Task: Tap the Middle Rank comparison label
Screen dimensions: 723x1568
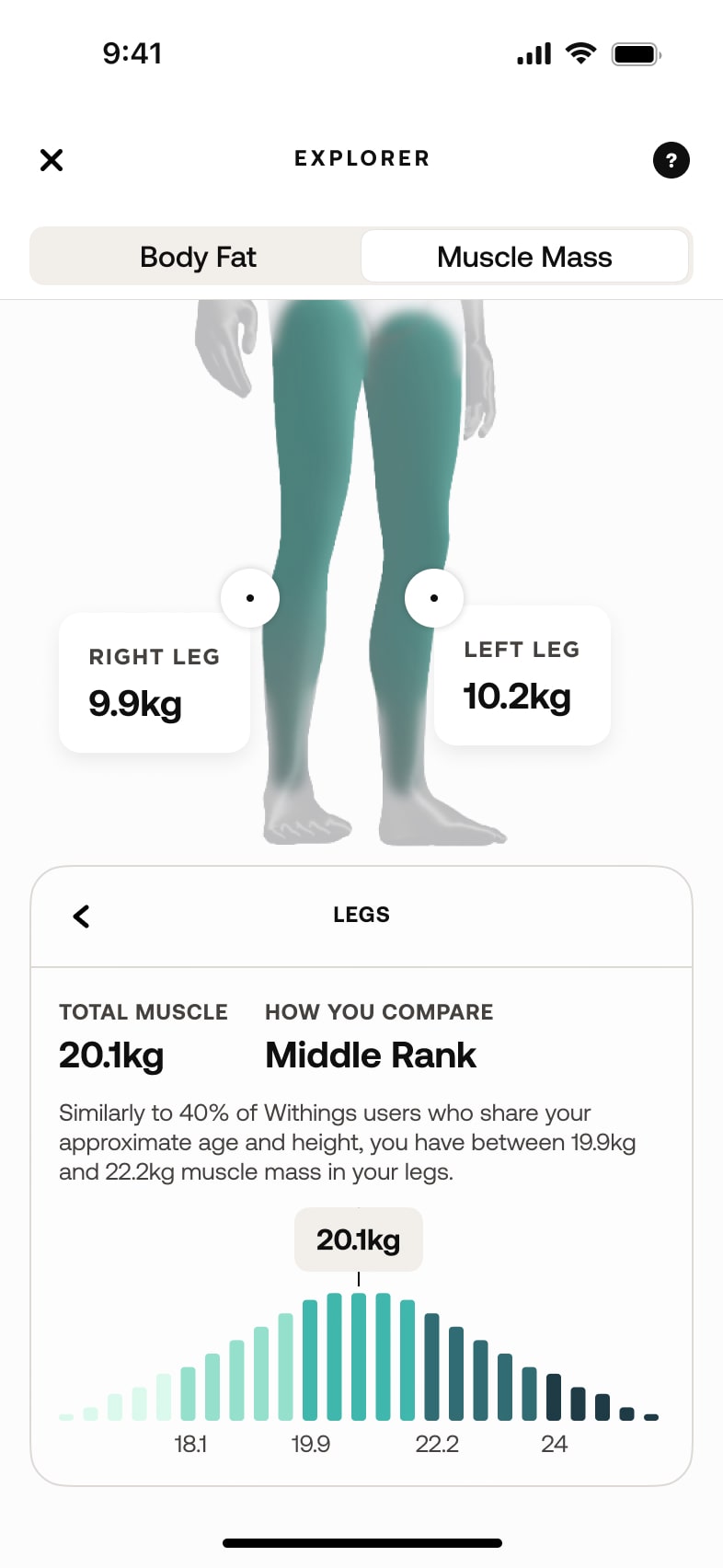Action: [x=370, y=1055]
